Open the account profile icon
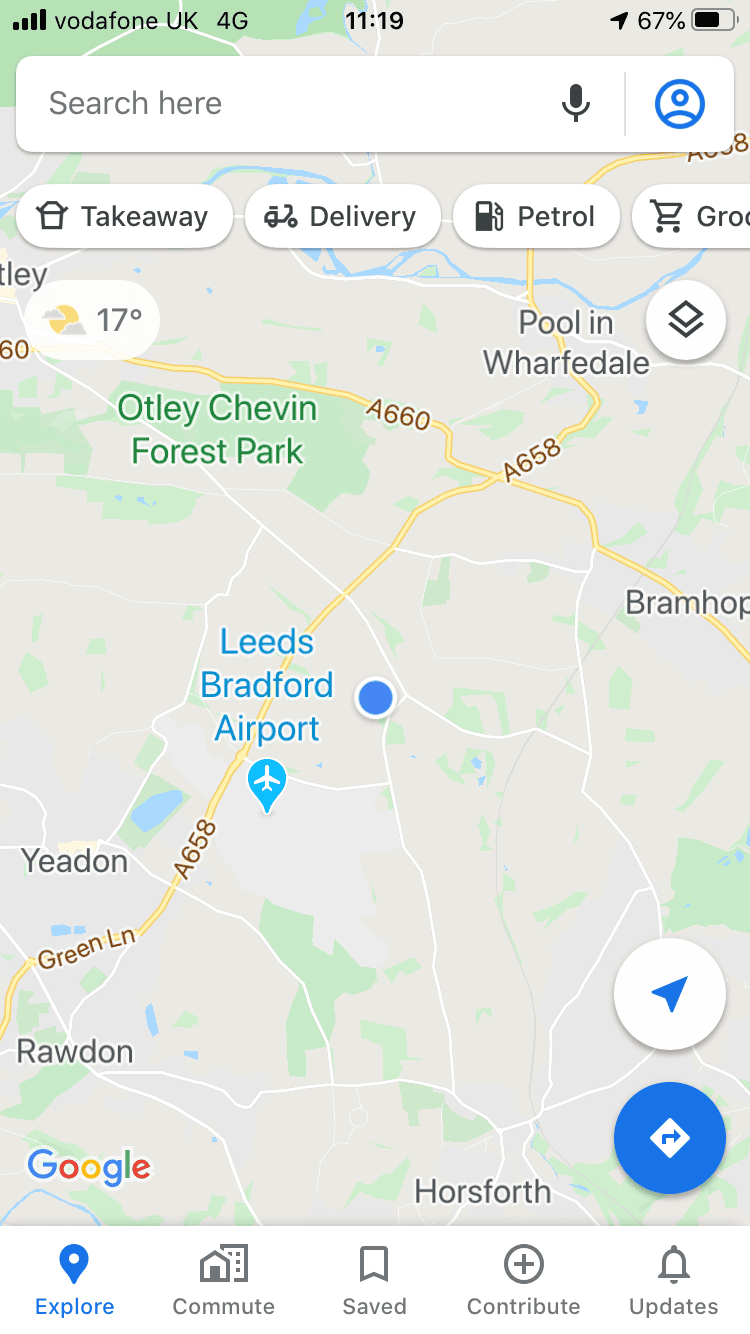 (x=680, y=104)
